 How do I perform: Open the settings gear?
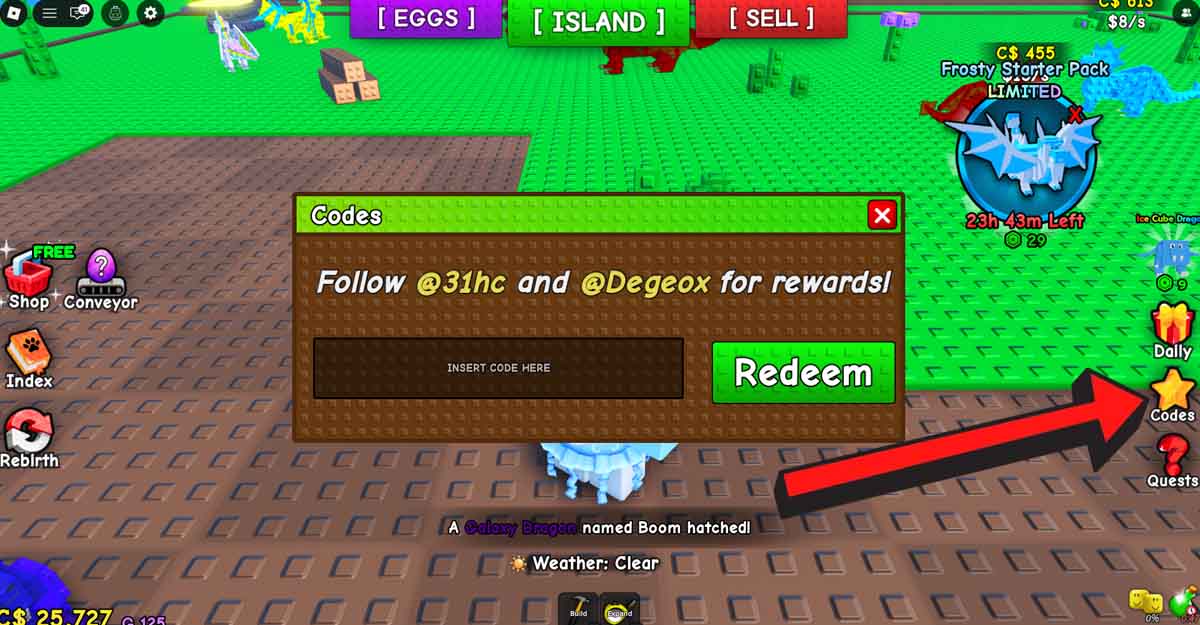click(150, 13)
